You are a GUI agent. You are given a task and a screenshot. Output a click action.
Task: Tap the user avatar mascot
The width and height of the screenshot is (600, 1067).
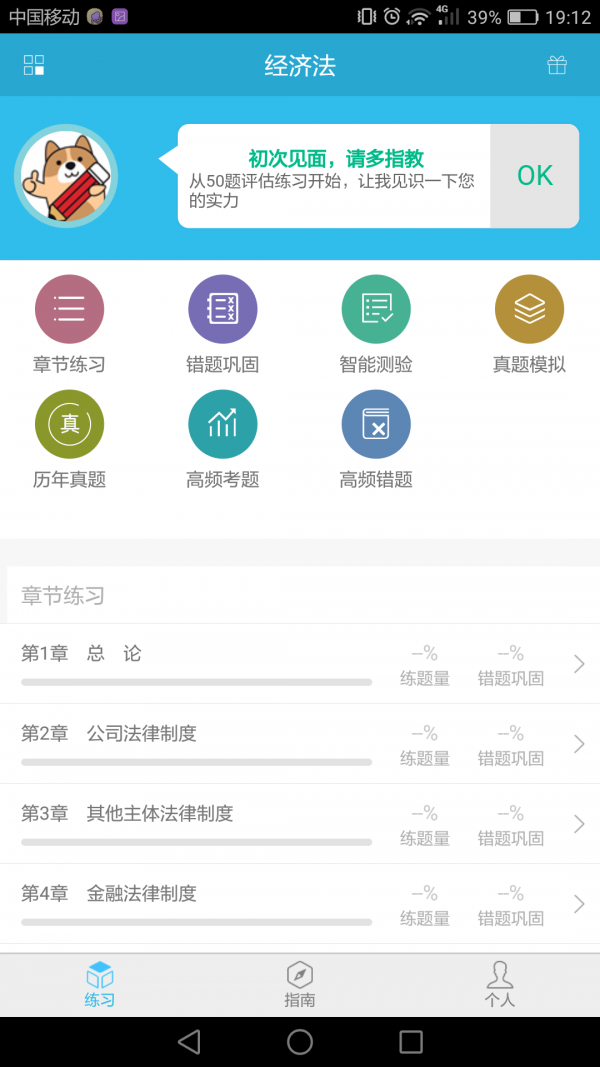66,177
